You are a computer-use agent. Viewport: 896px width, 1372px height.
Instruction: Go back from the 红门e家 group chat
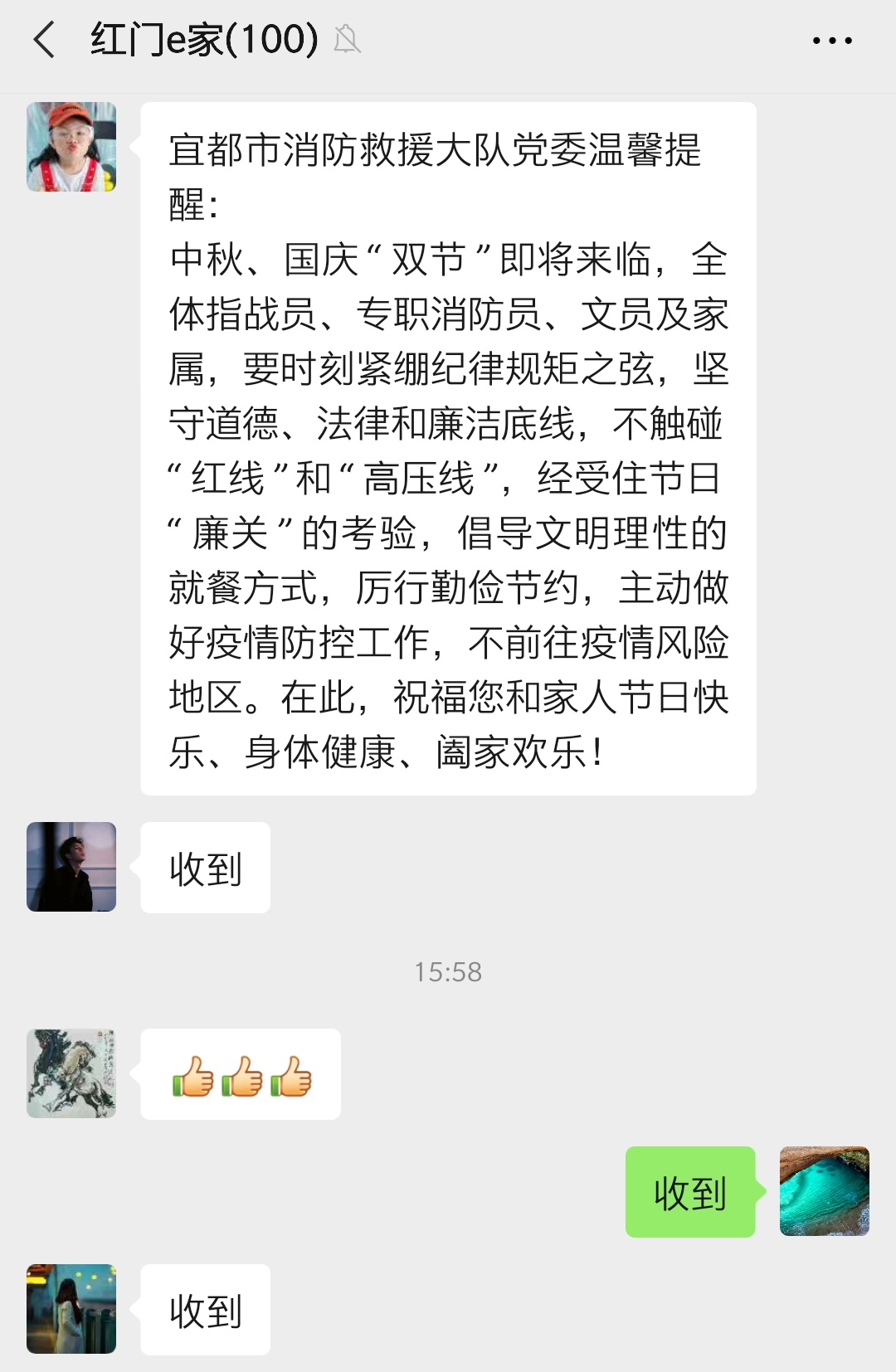point(44,40)
